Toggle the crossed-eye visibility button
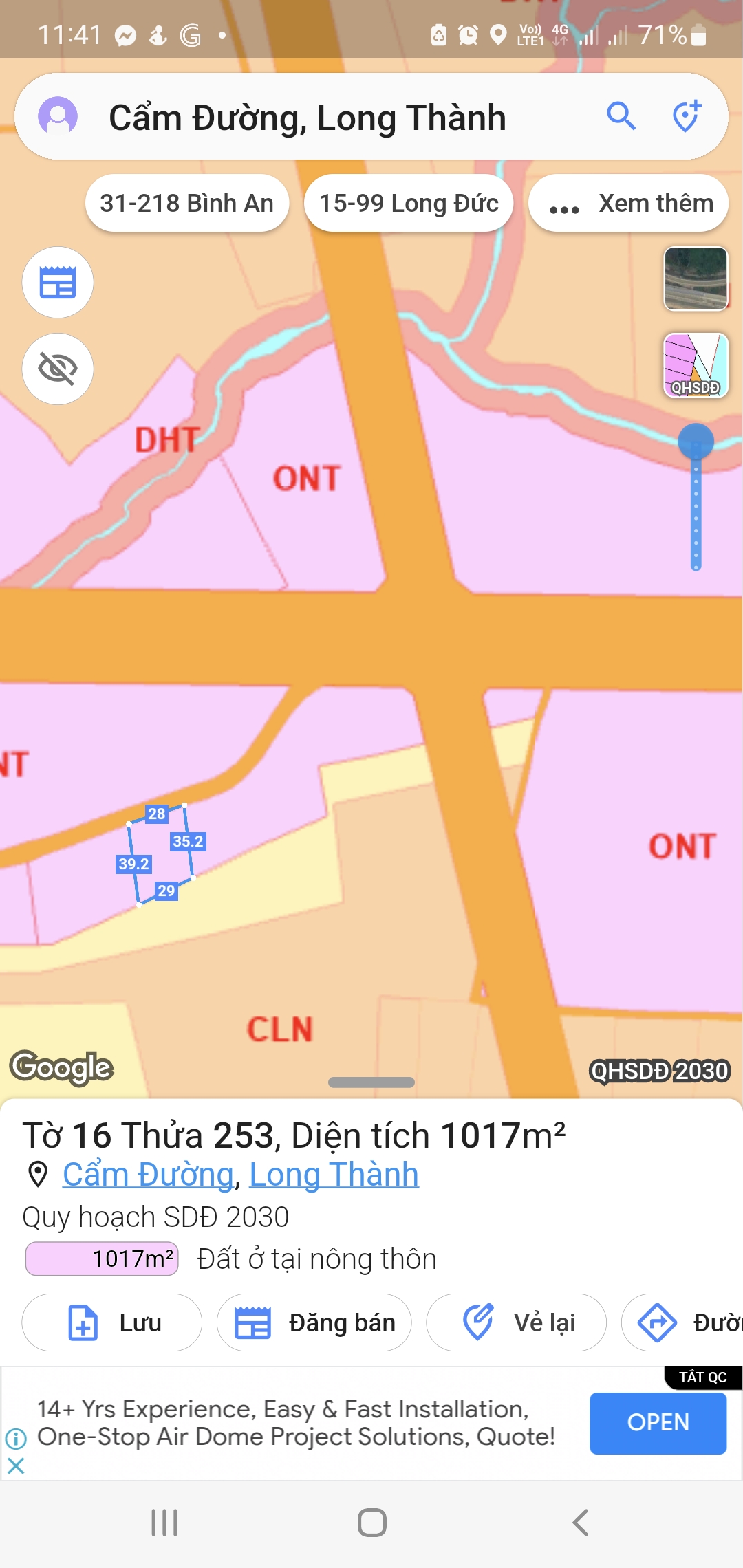Screen dimensions: 743x1568 point(58,369)
